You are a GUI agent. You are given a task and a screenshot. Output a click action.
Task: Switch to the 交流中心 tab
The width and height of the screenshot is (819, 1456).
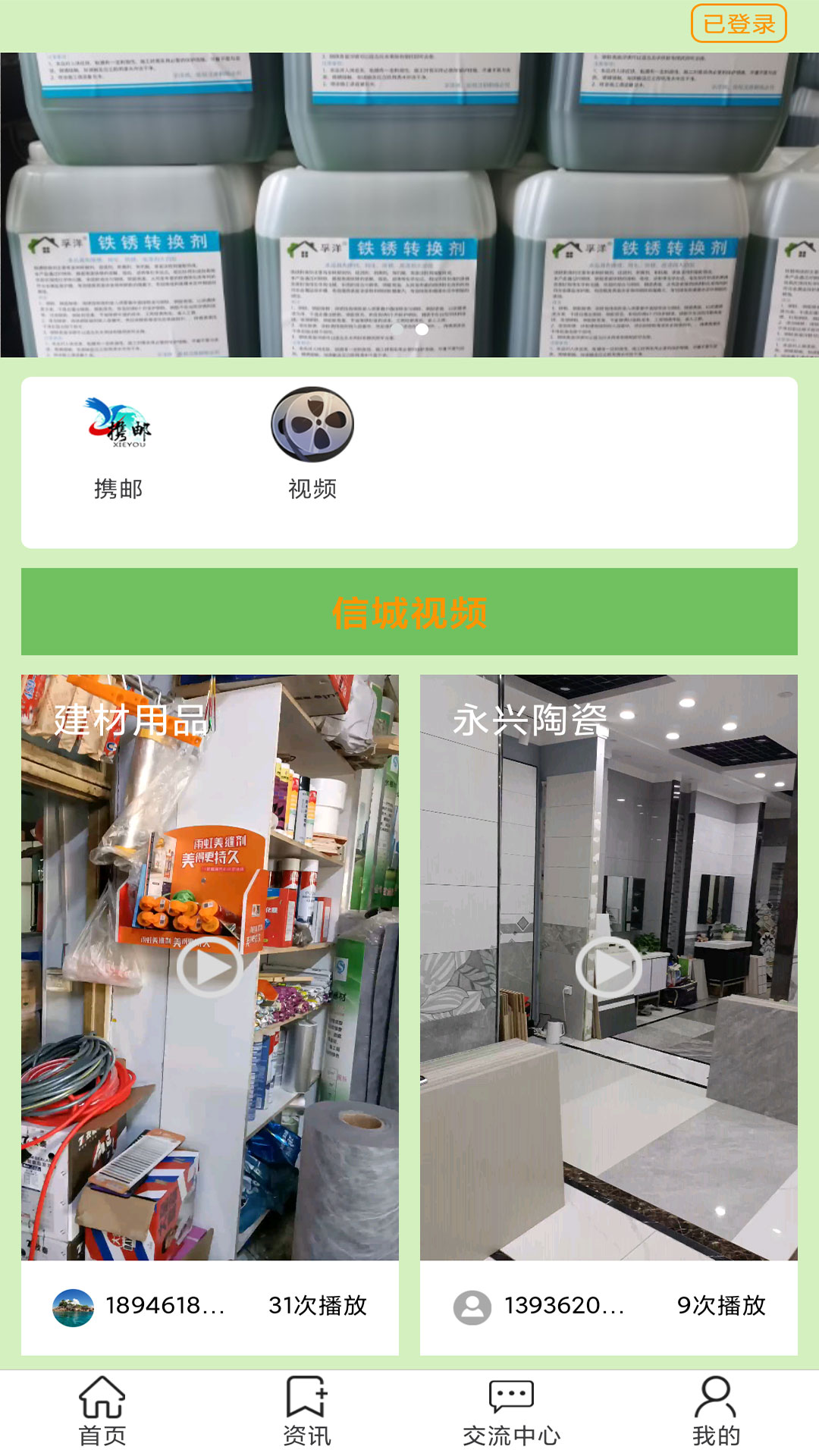(x=511, y=1412)
